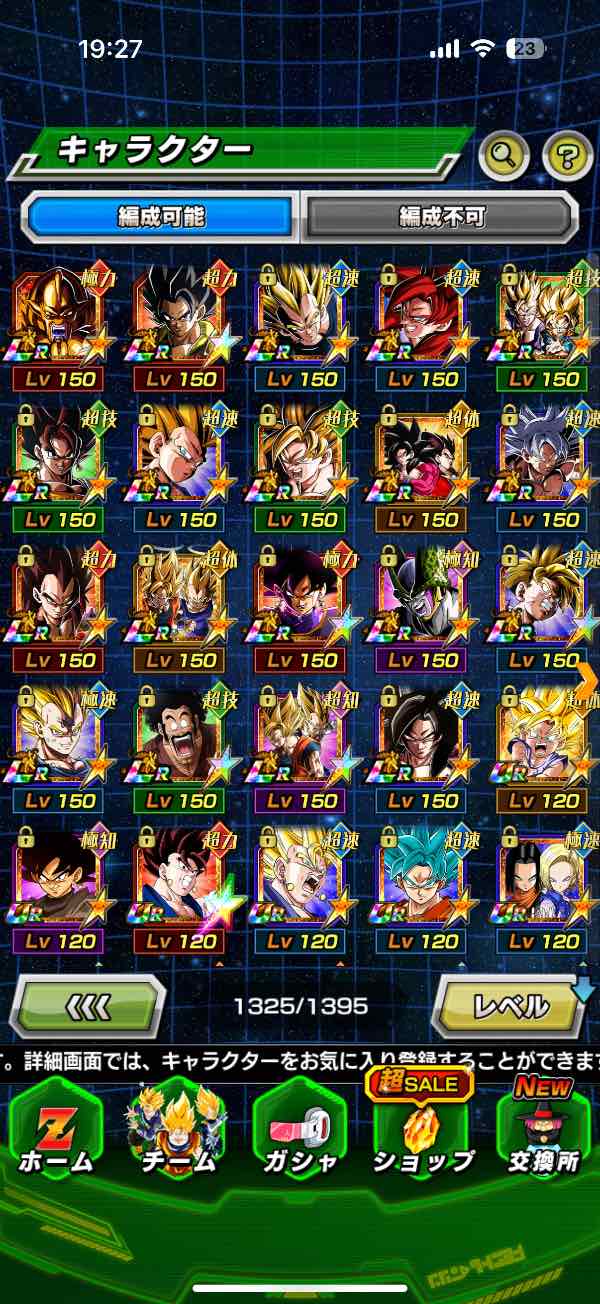Open the help question mark
The image size is (600, 1304).
[567, 154]
